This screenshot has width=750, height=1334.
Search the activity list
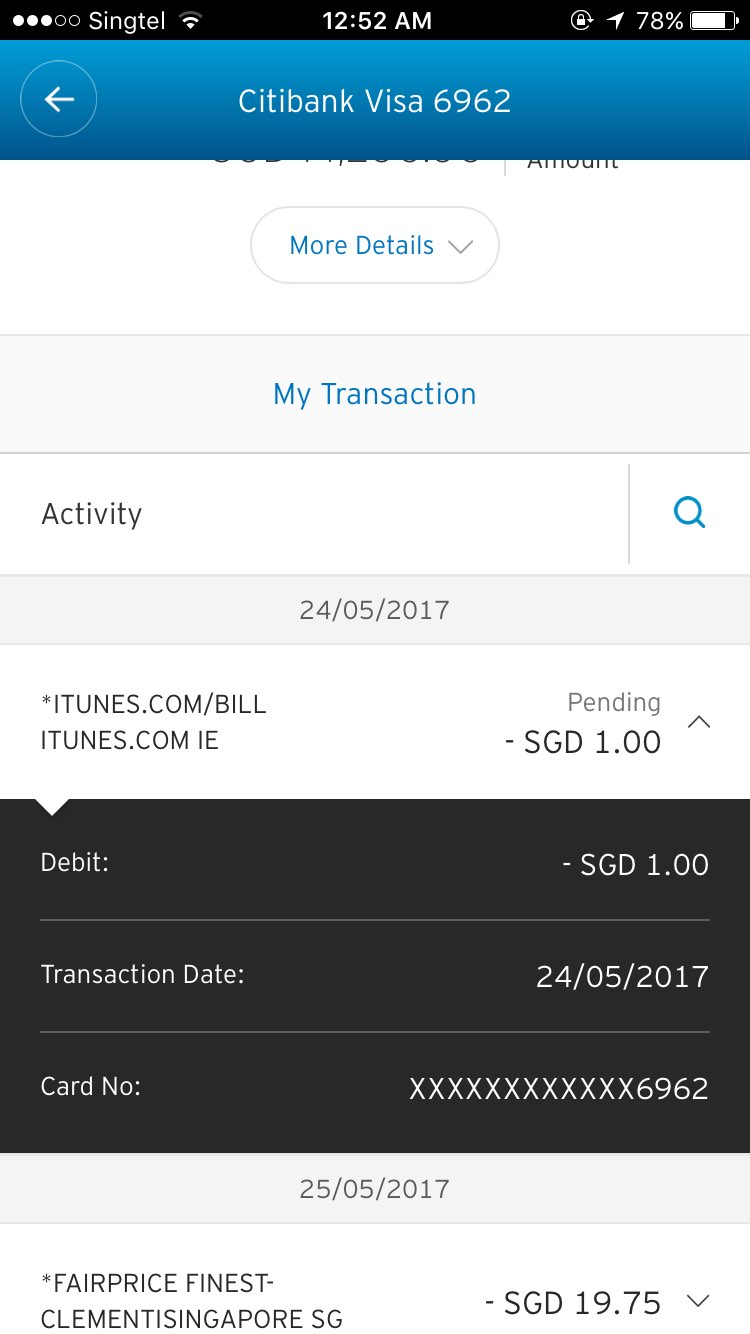(x=689, y=514)
